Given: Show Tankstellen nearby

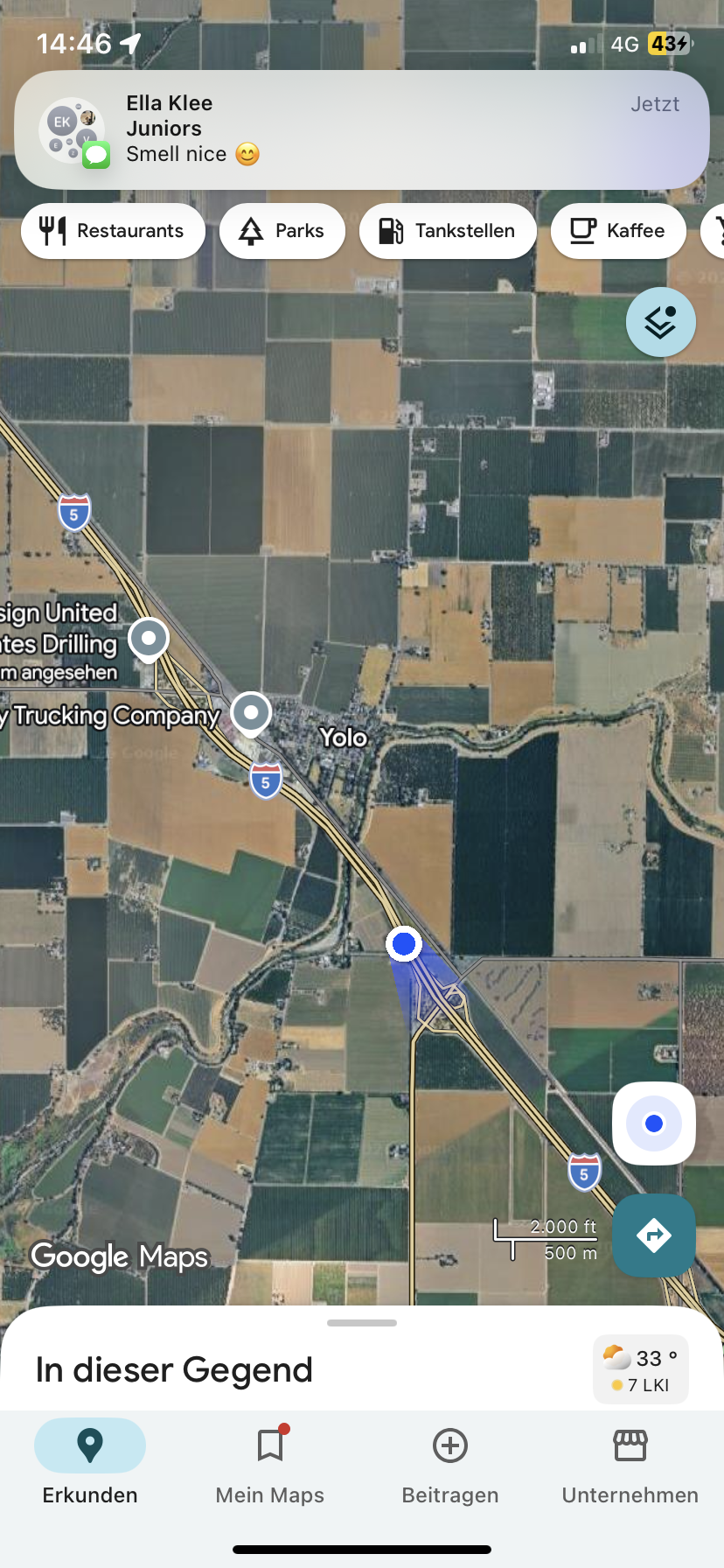Looking at the screenshot, I should 448,231.
